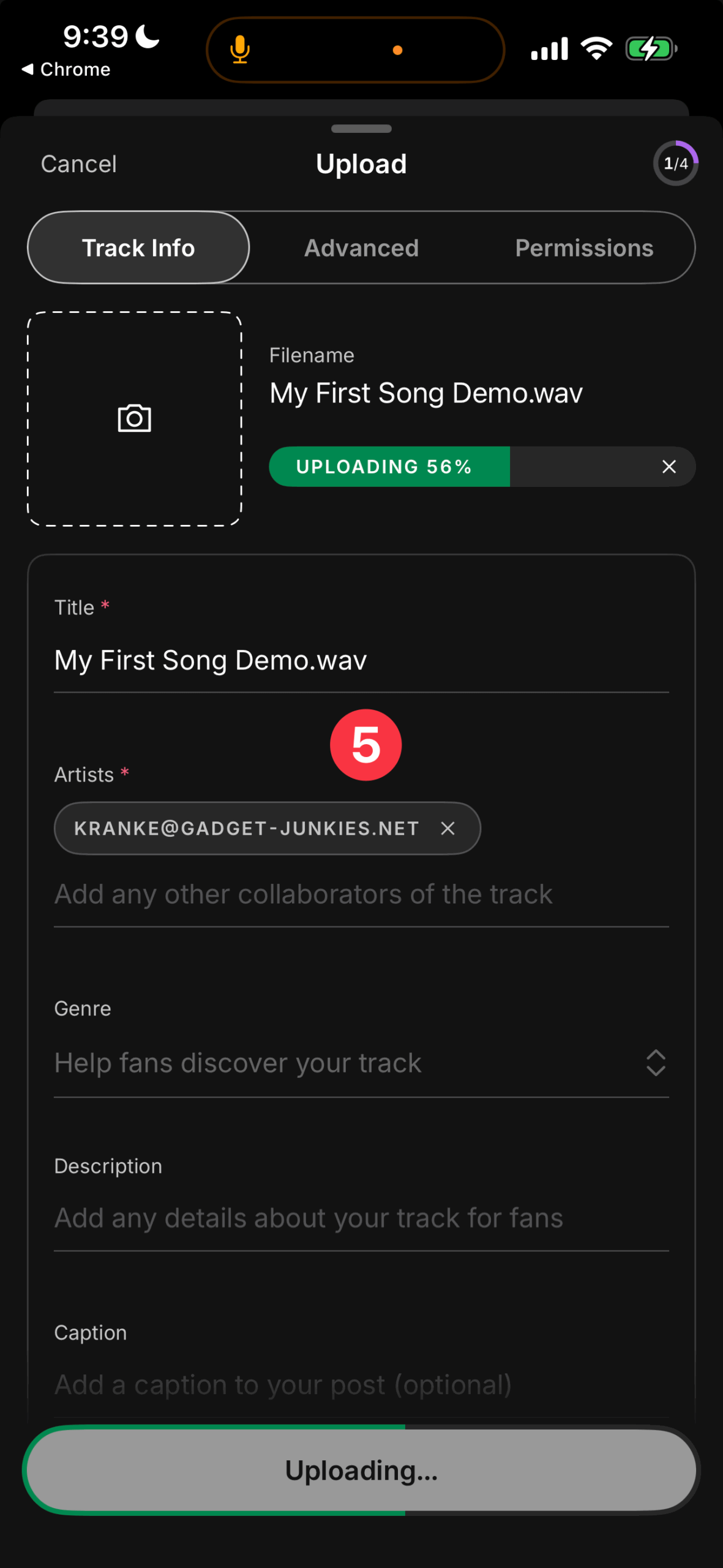This screenshot has width=723, height=1568.
Task: Edit the Title field
Action: click(361, 661)
